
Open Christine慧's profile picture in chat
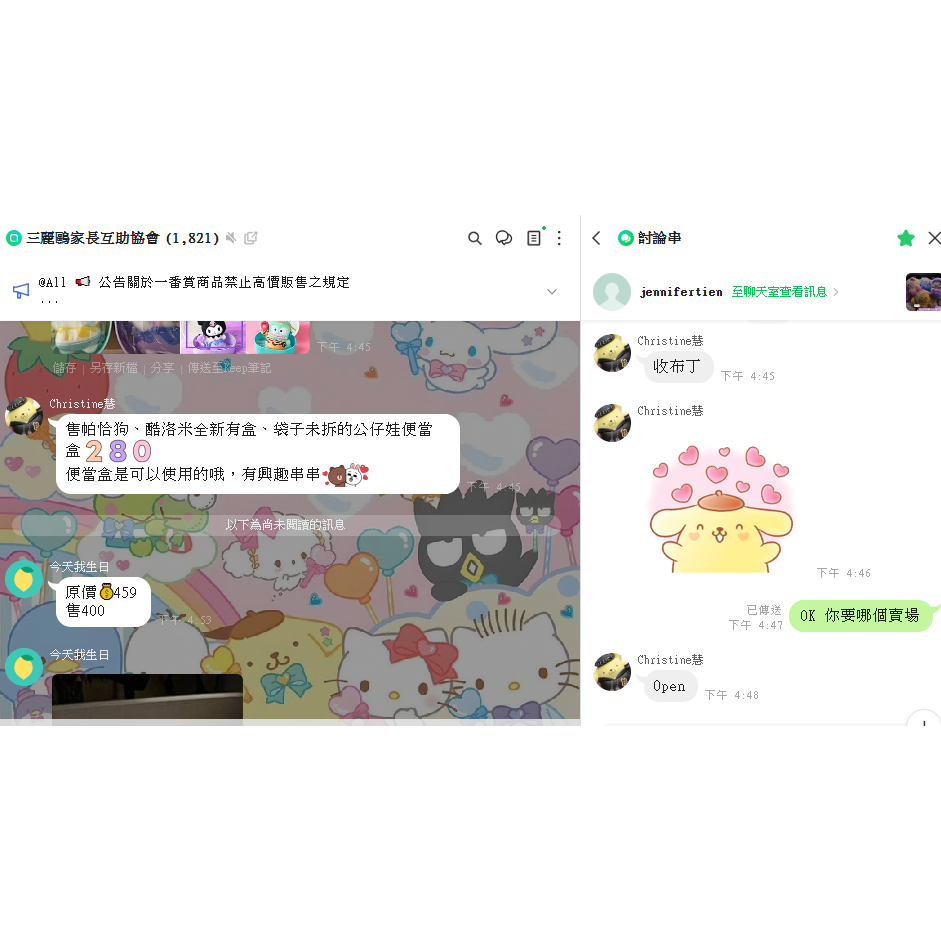23,415
